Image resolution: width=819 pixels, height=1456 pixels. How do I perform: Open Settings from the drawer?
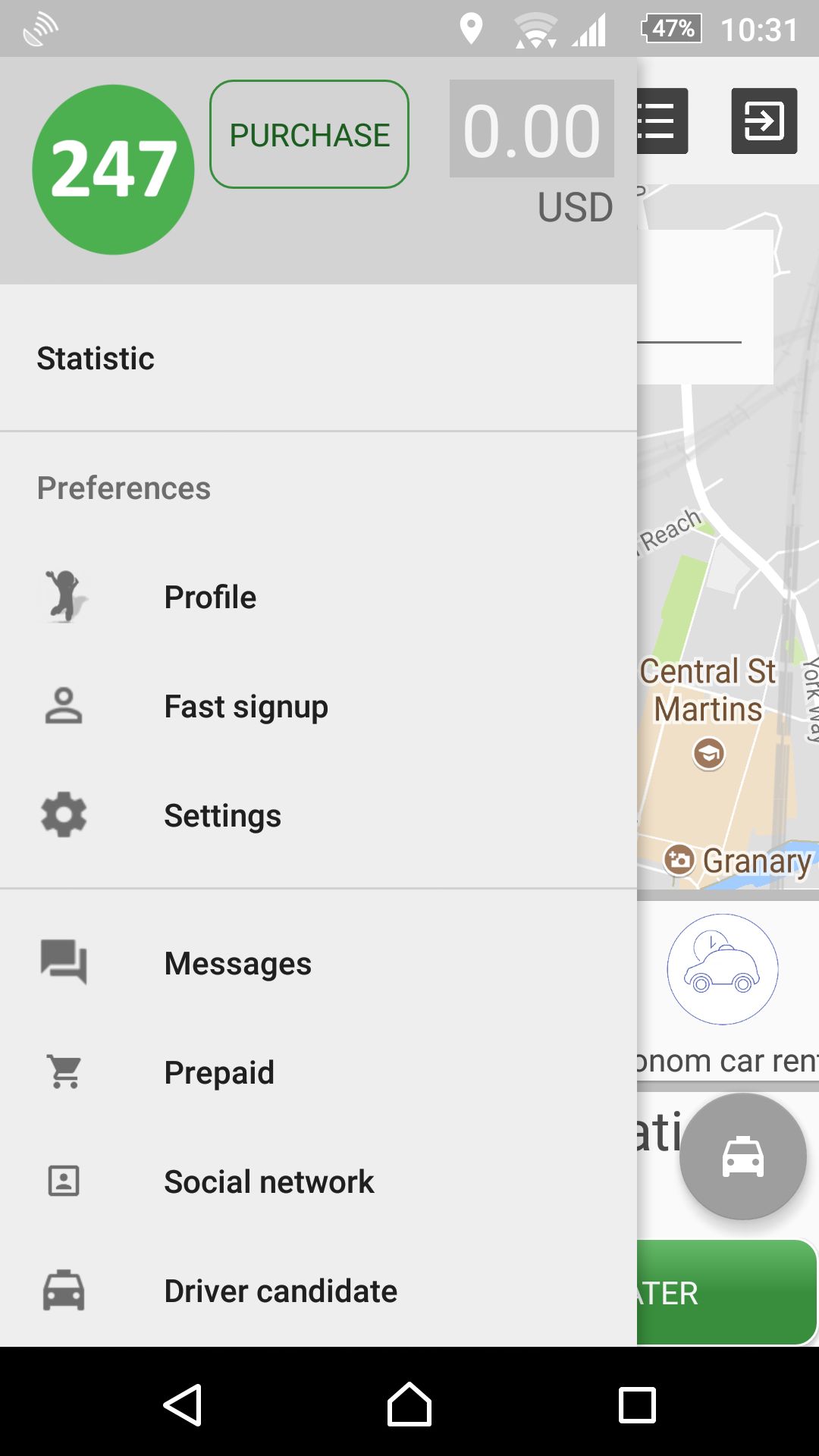click(x=222, y=815)
